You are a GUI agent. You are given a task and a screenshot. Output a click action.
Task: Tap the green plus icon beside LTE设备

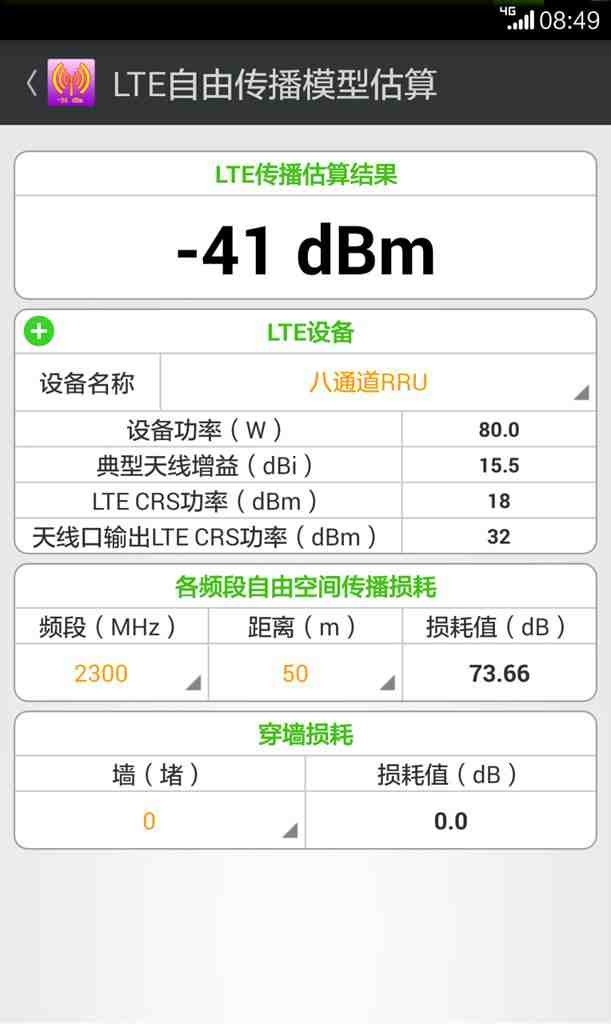[39, 331]
